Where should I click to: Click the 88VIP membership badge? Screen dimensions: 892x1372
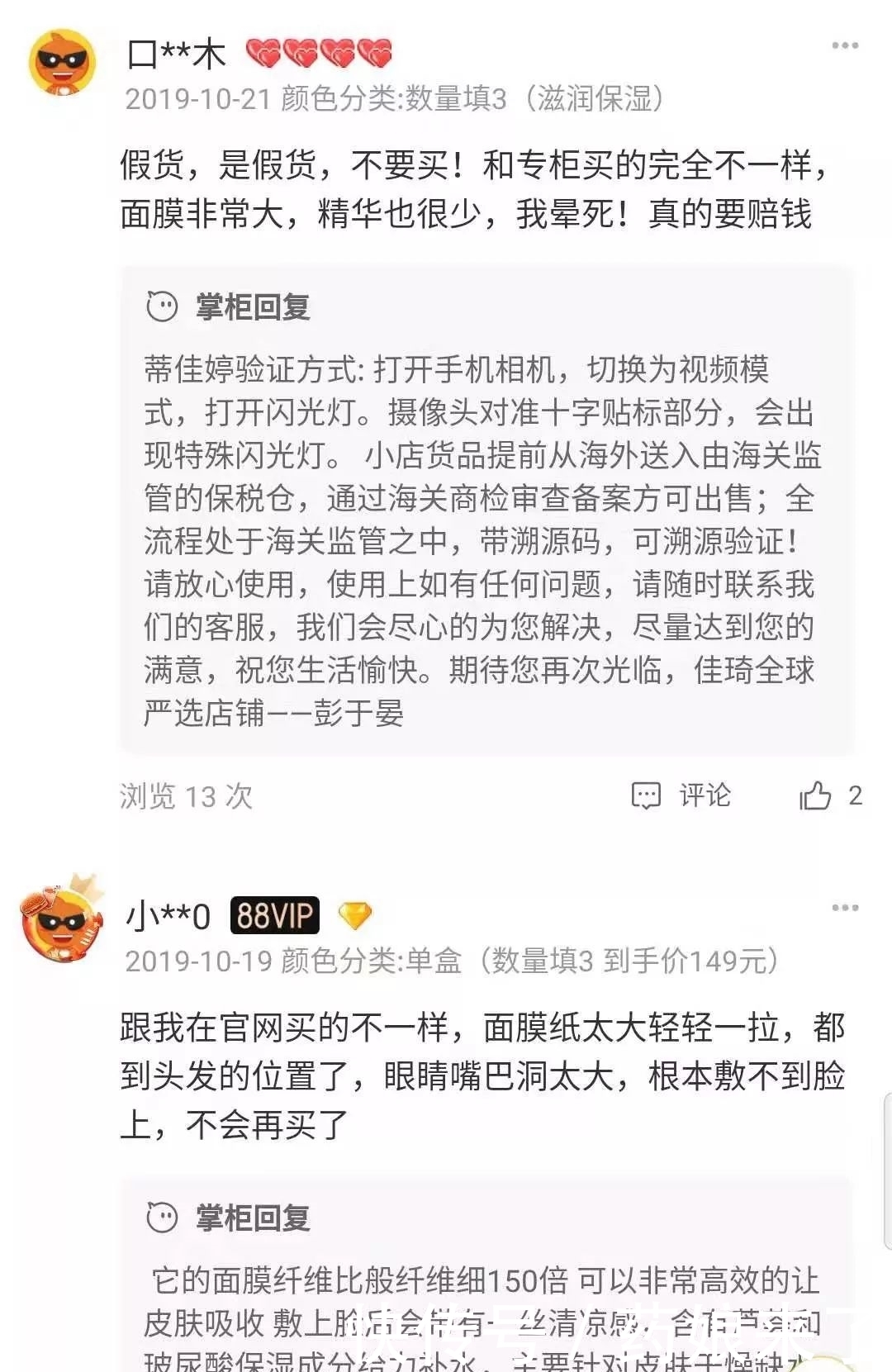pyautogui.click(x=276, y=914)
